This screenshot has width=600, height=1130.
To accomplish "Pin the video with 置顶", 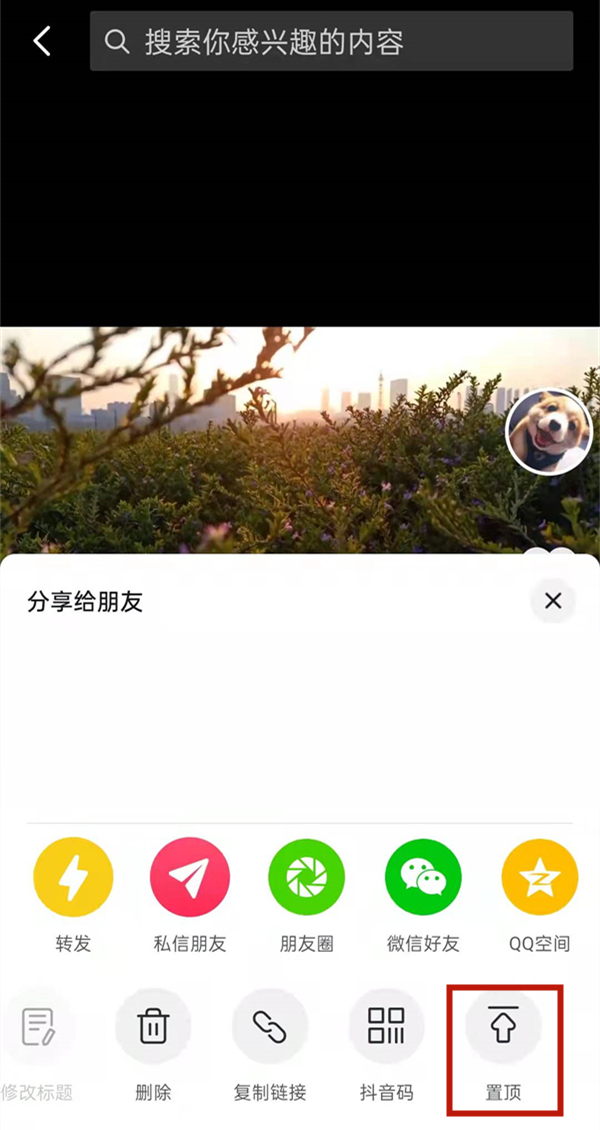I will tap(503, 1027).
